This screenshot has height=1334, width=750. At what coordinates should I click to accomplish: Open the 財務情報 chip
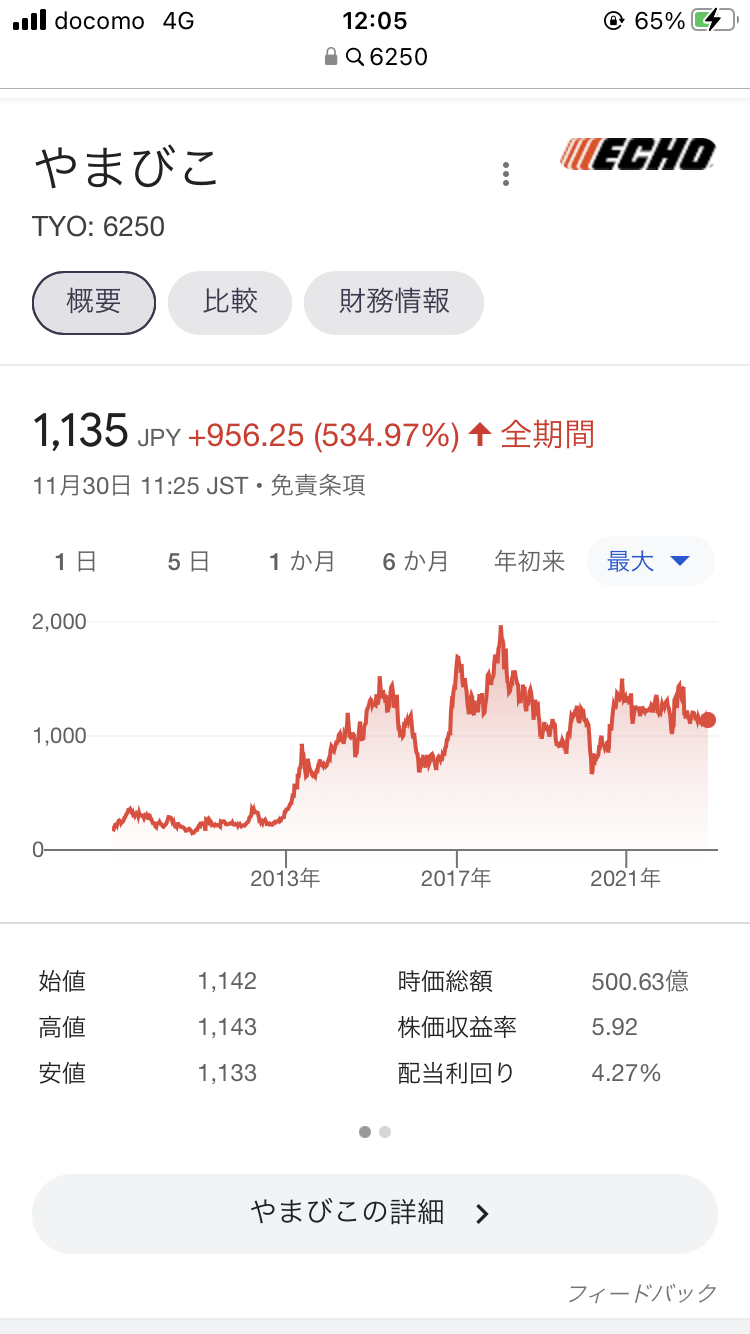tap(394, 302)
